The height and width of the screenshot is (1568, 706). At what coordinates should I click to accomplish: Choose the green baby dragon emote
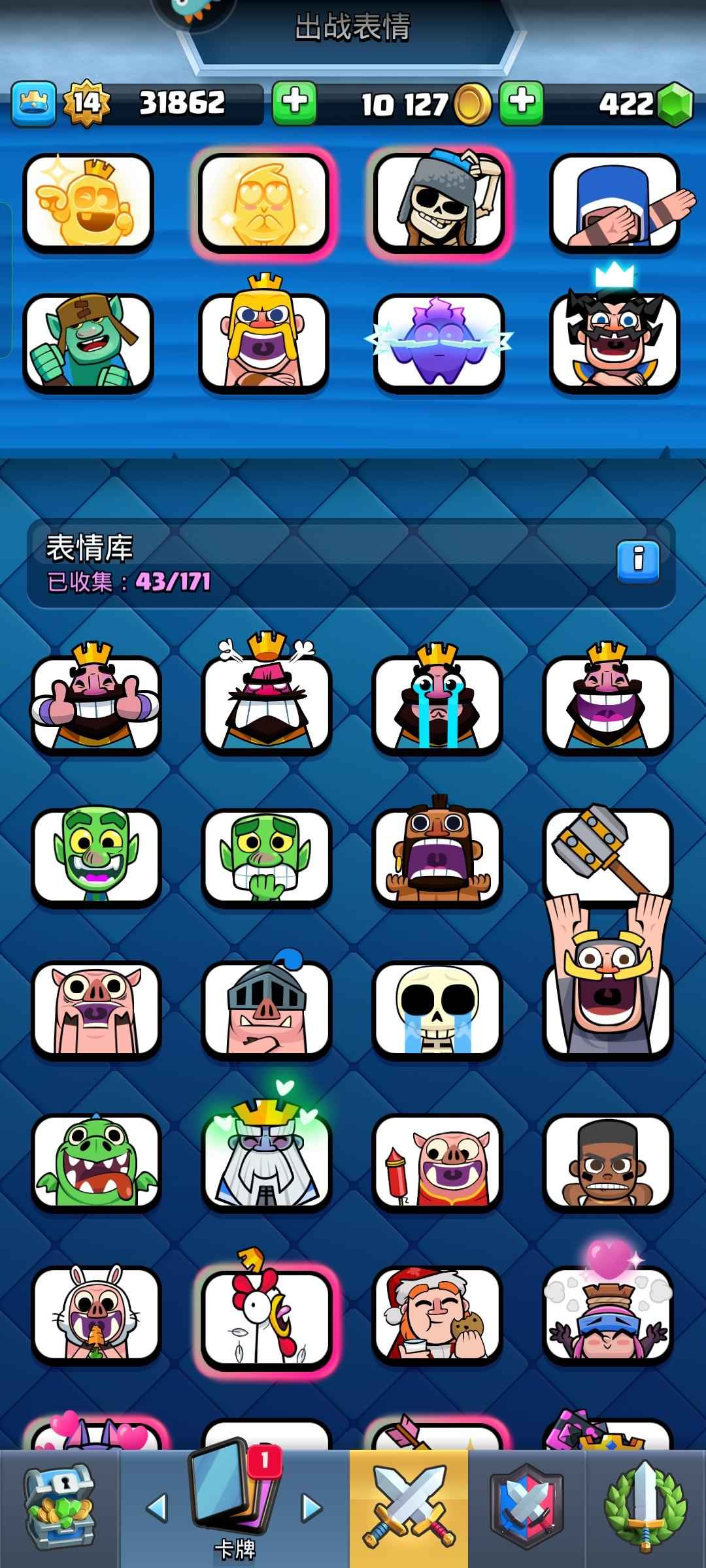pos(96,1162)
